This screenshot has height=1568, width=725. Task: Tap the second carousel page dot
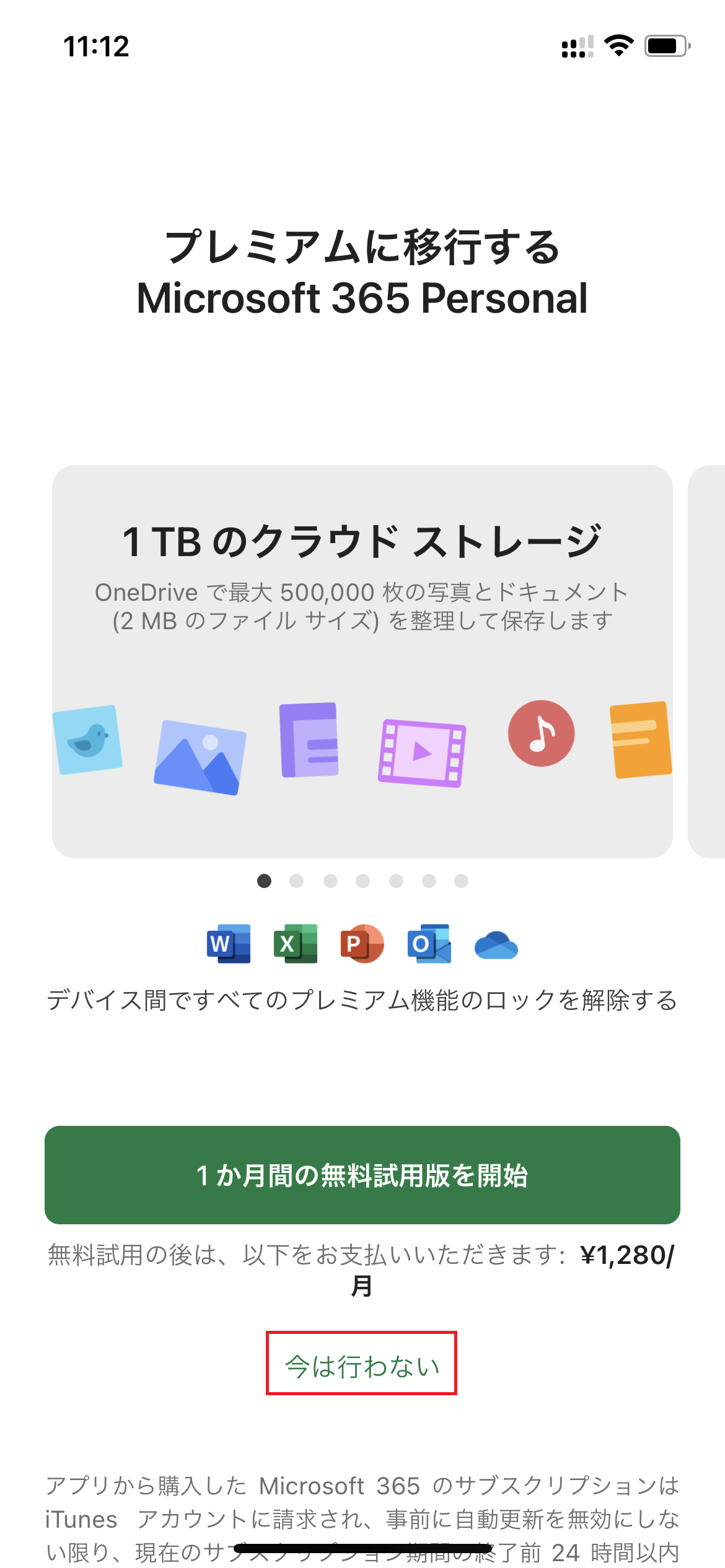297,881
